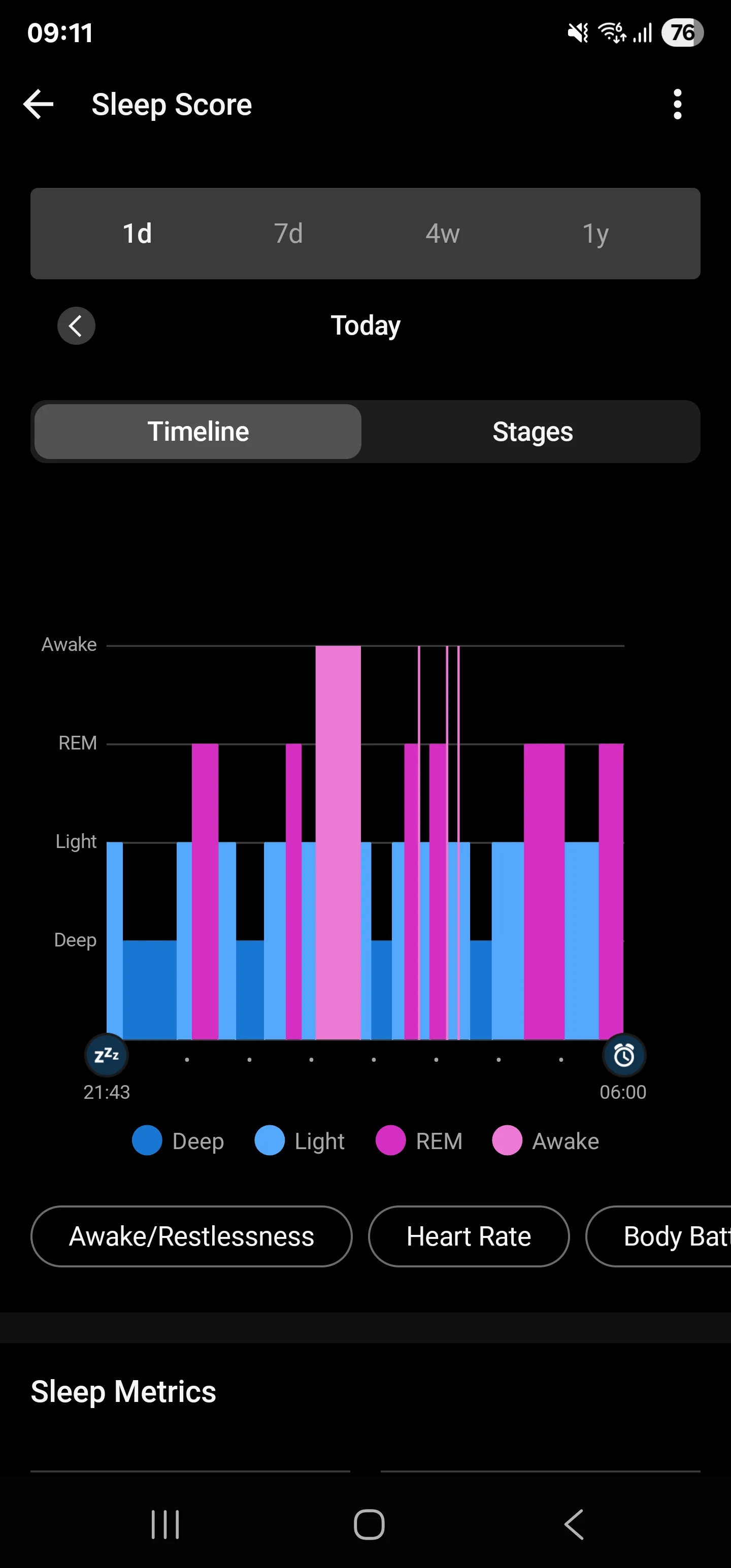Go to the previous day
This screenshot has height=1568, width=731.
(x=76, y=325)
